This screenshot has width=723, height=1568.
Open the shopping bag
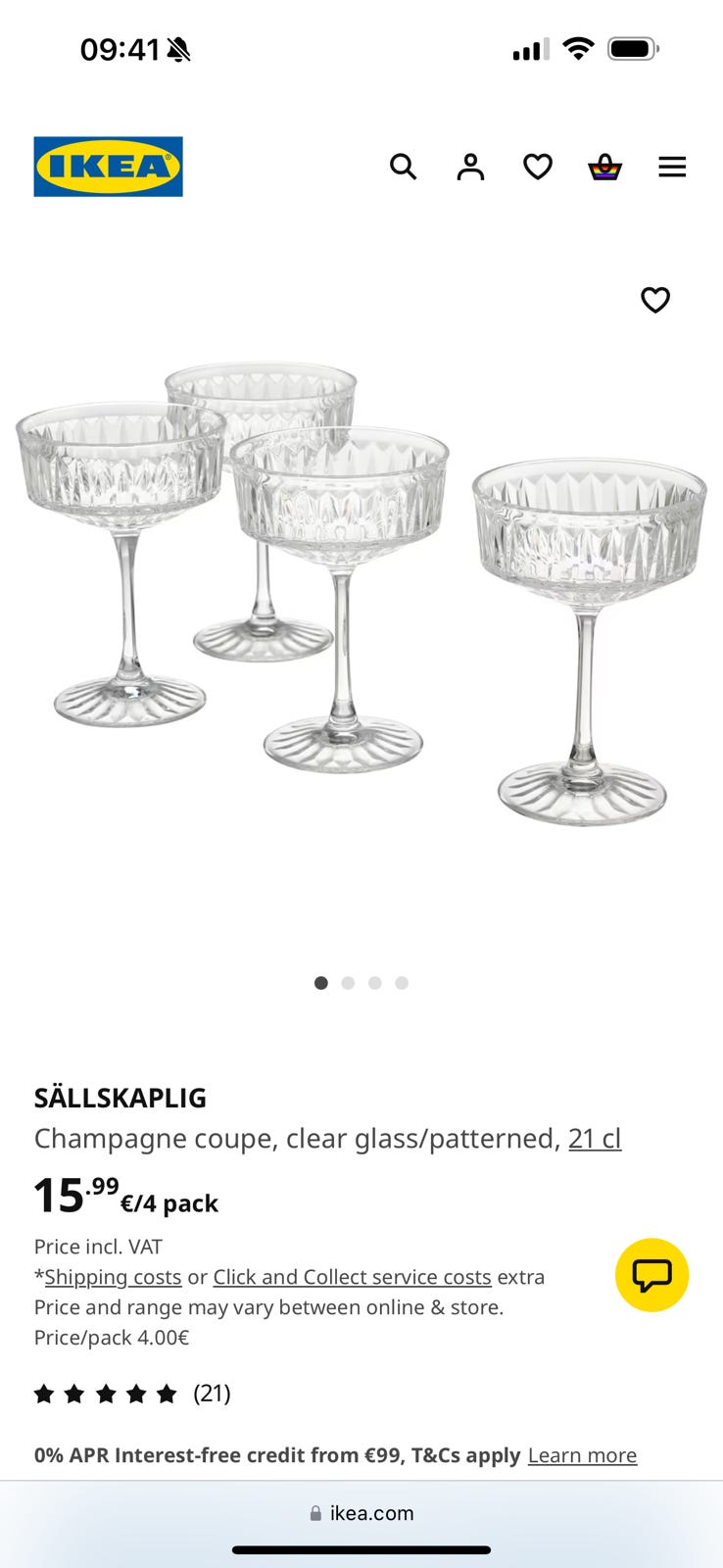[x=604, y=167]
